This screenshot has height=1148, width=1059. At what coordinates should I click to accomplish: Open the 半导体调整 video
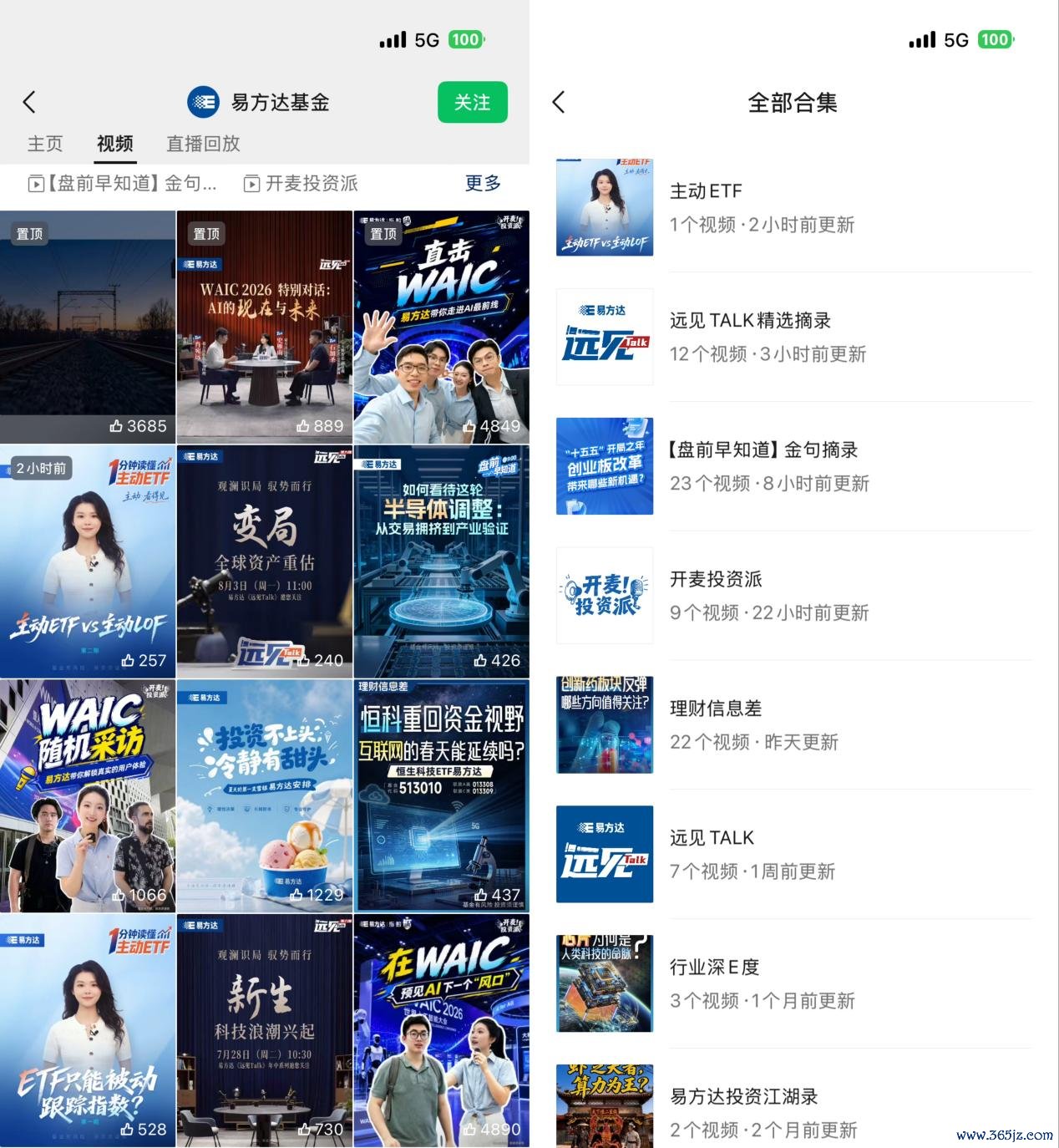[x=442, y=561]
